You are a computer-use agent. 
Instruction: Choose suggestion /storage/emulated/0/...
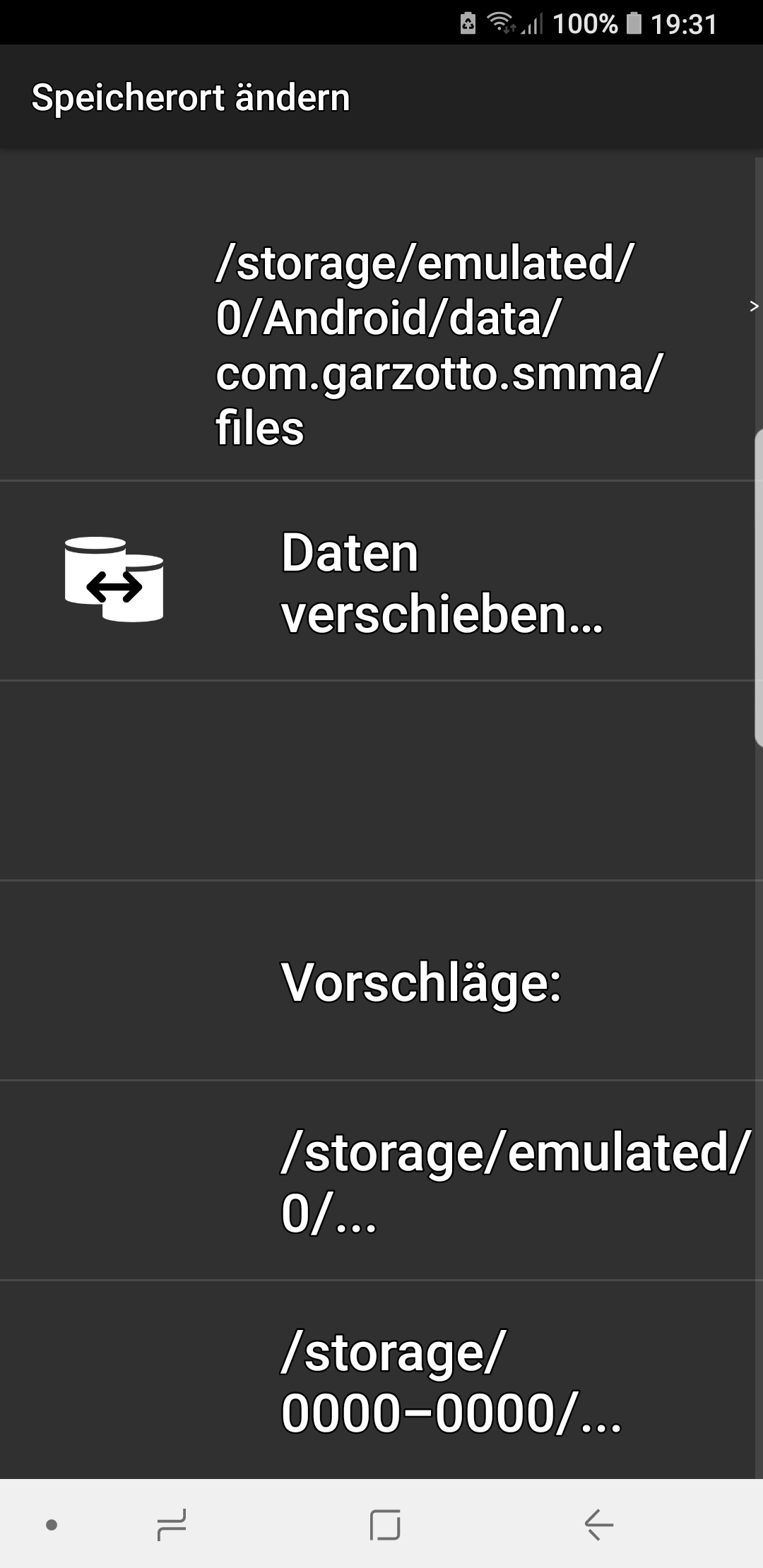pyautogui.click(x=377, y=1180)
